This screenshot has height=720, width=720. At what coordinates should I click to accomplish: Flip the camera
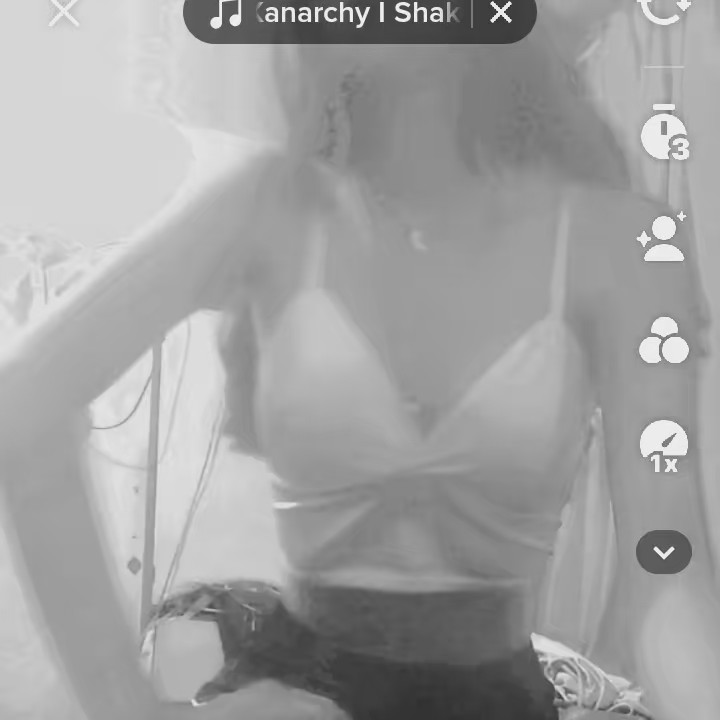pyautogui.click(x=664, y=10)
